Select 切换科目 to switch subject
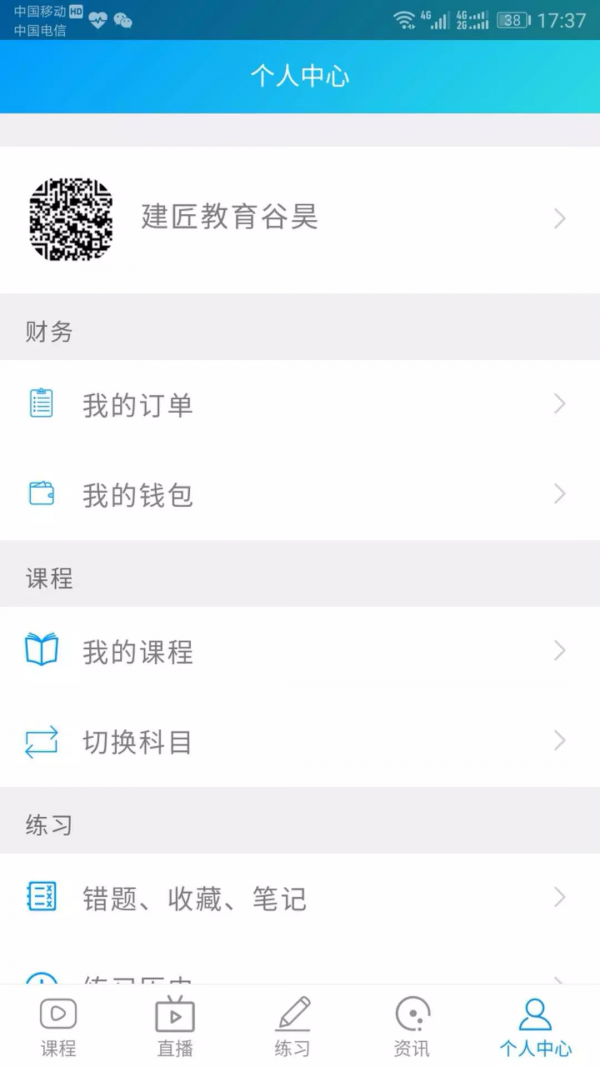The image size is (600, 1067). point(300,742)
